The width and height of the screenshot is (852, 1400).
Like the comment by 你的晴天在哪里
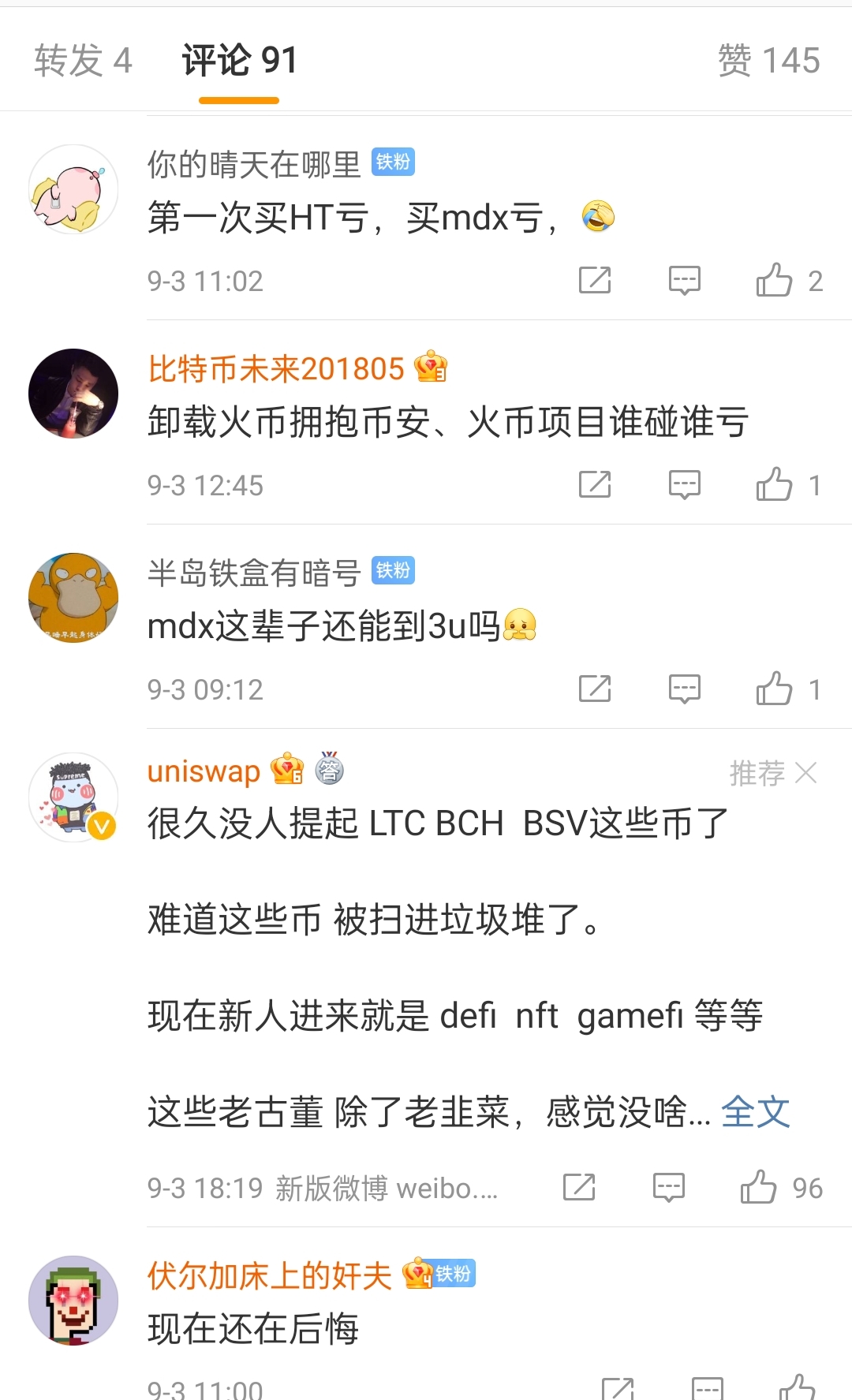pyautogui.click(x=774, y=280)
